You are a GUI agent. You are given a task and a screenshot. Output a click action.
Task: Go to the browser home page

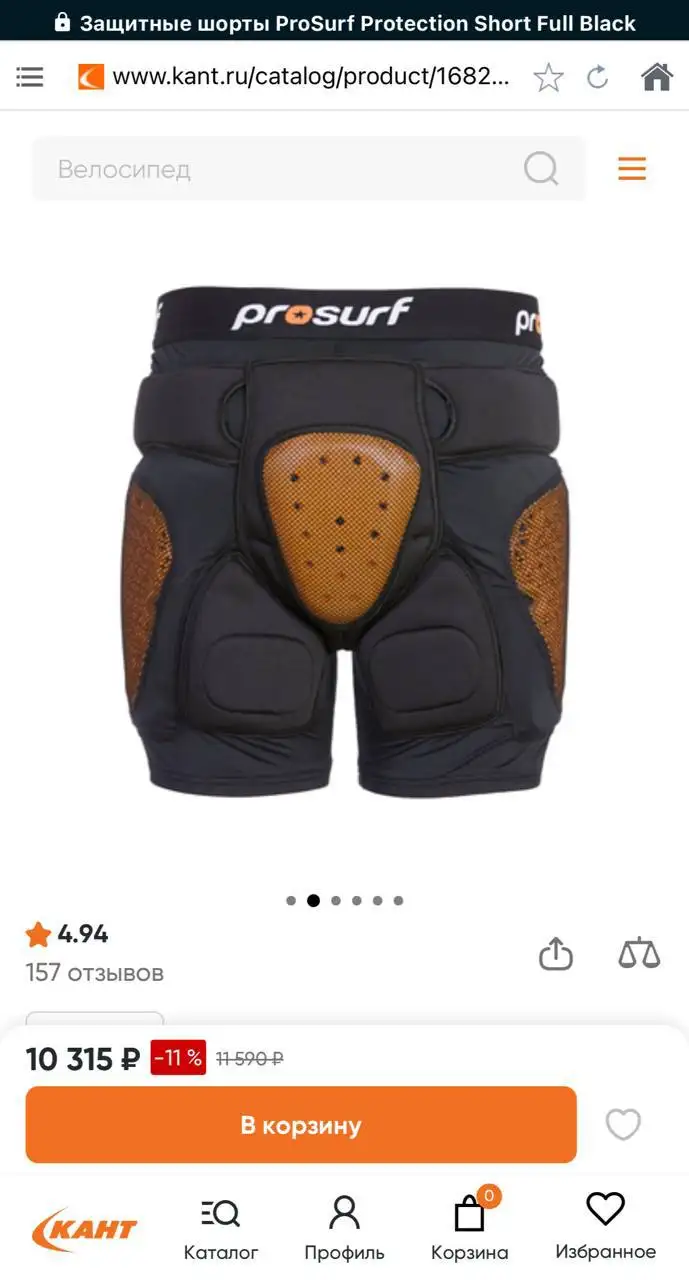click(656, 77)
